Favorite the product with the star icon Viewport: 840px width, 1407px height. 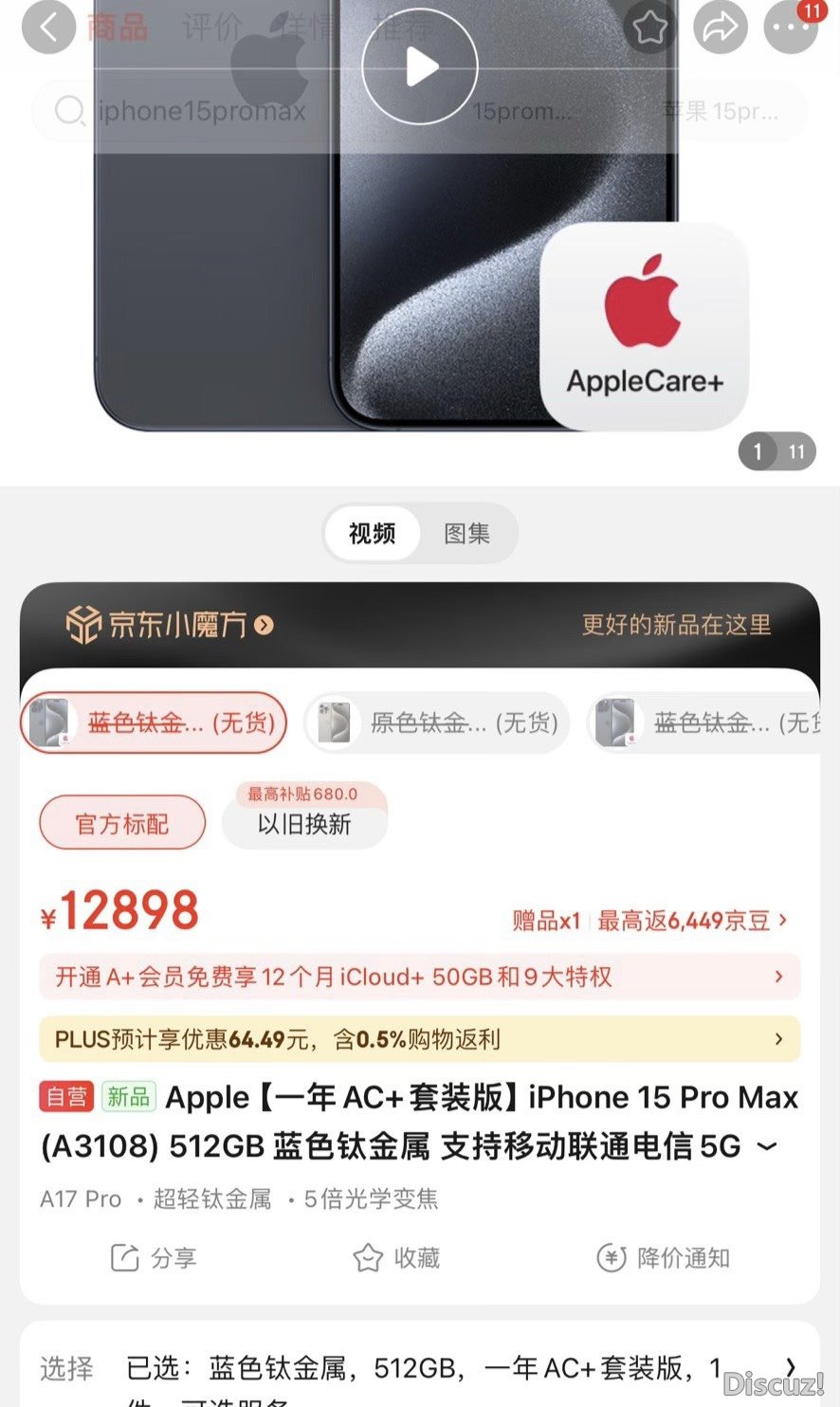[650, 27]
